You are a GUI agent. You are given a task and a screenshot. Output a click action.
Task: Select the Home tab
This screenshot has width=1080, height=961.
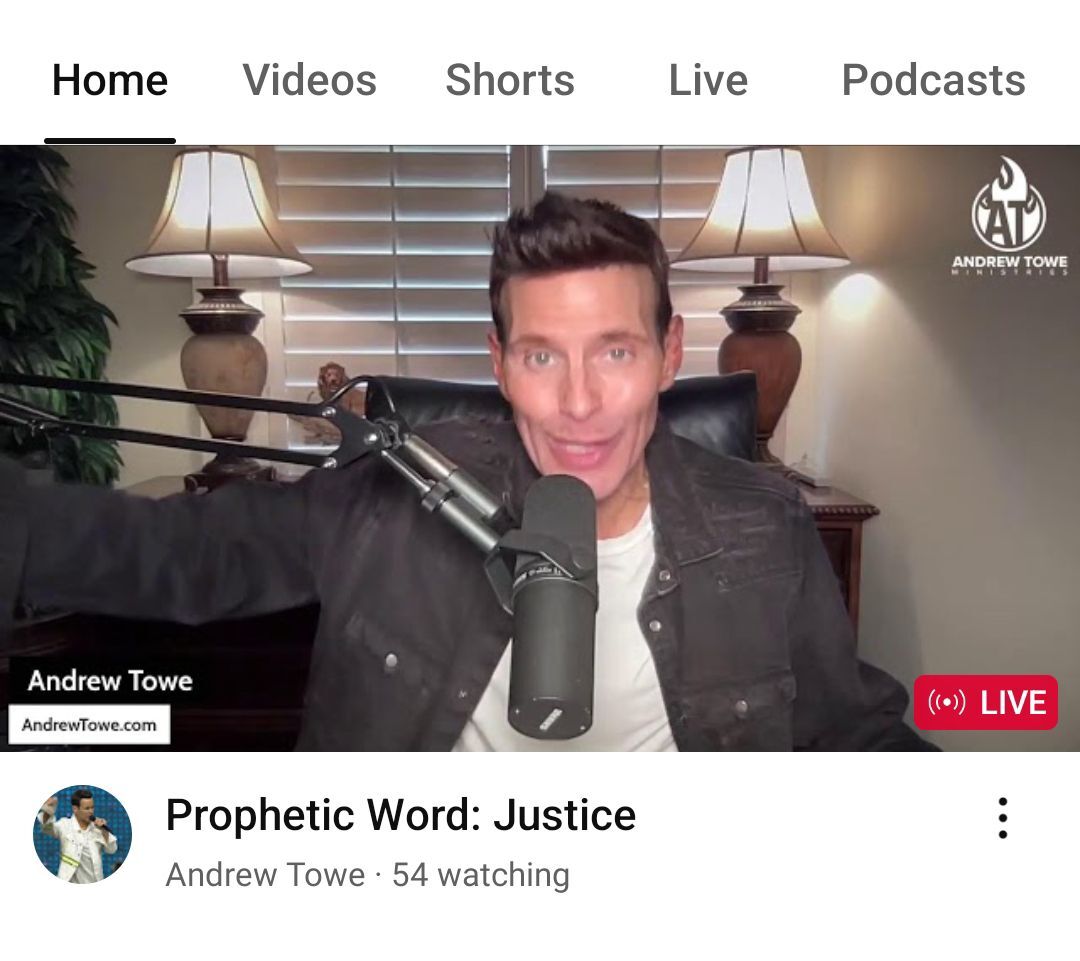pos(110,81)
